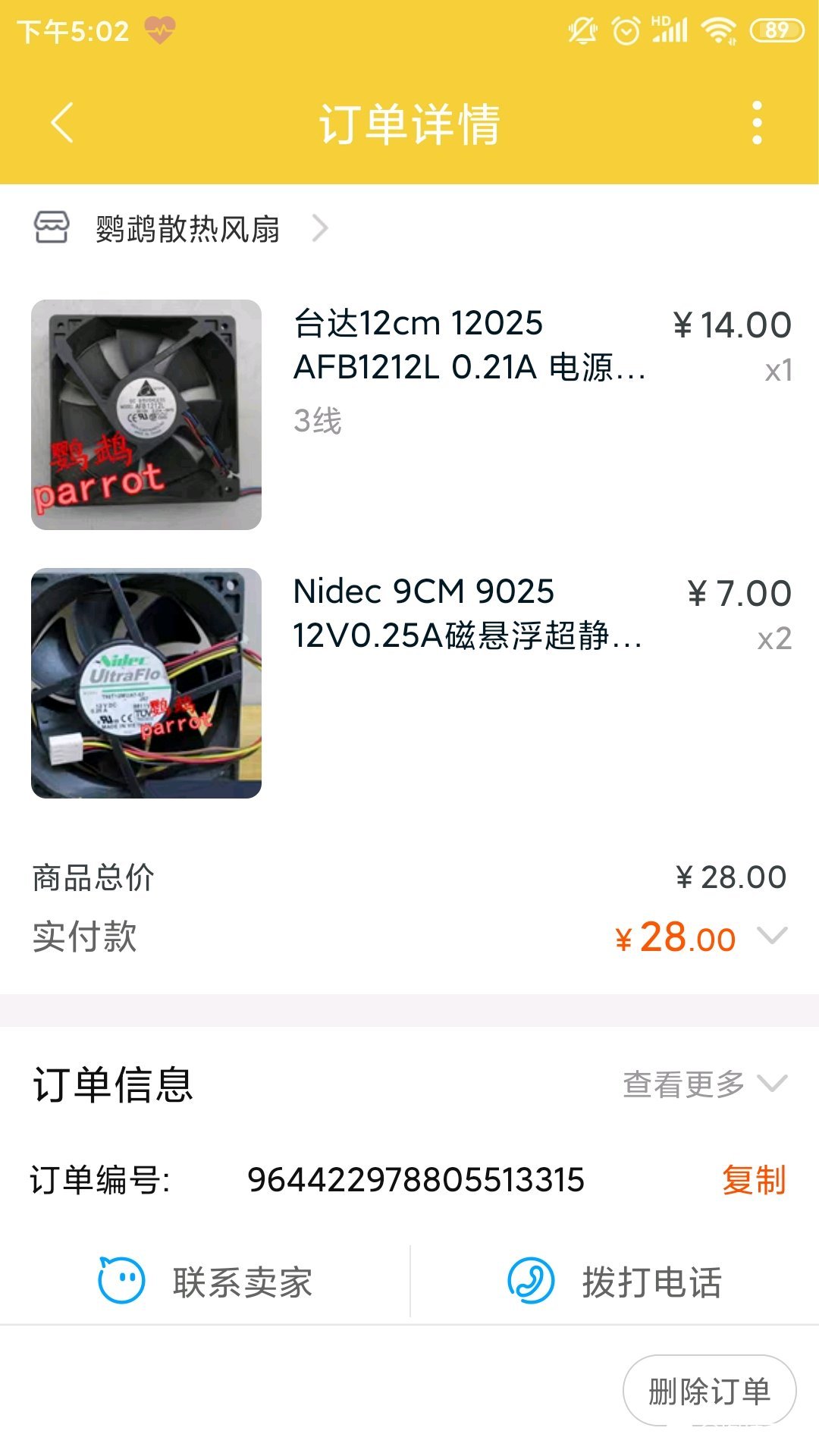Copy the order number with 复制
The height and width of the screenshot is (1456, 819).
click(754, 1180)
